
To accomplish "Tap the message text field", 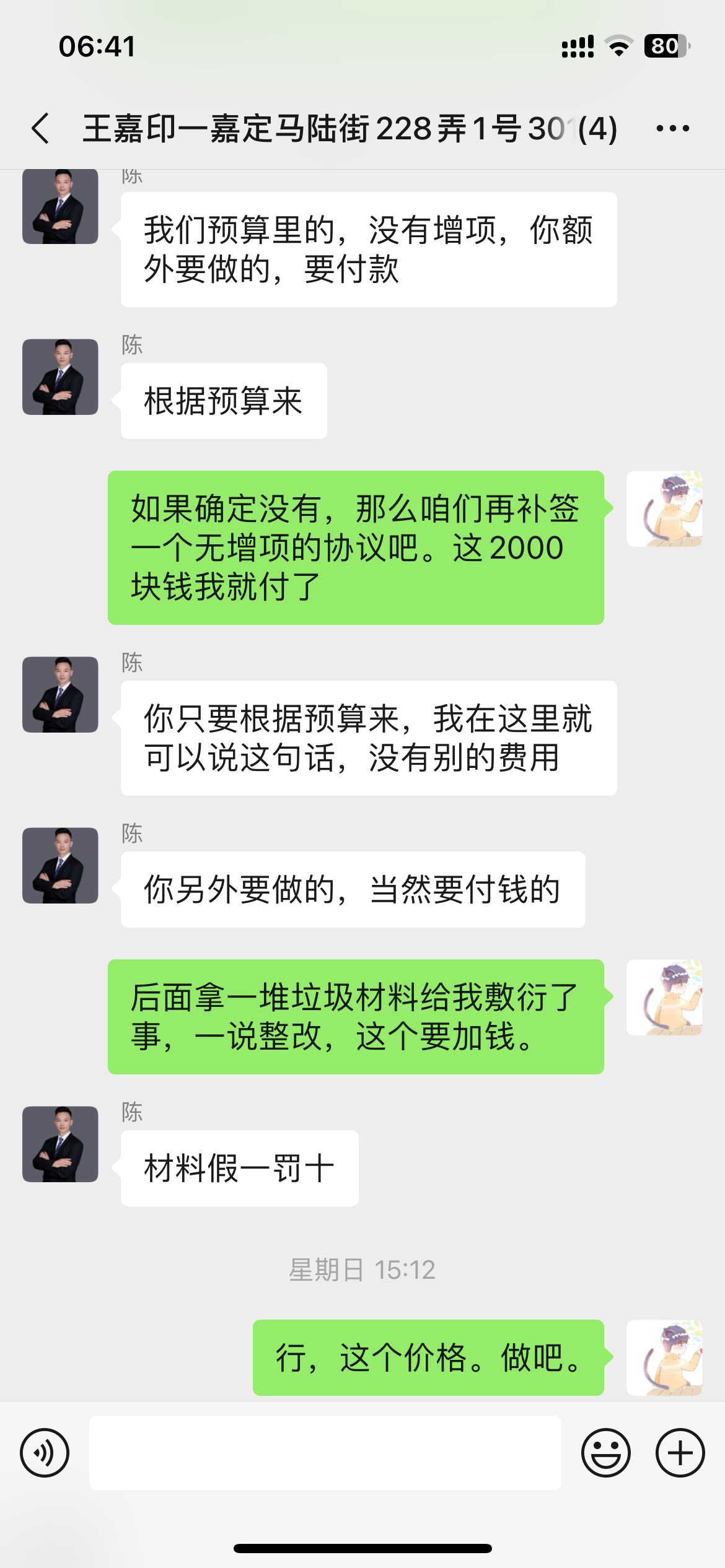I will (x=325, y=1453).
